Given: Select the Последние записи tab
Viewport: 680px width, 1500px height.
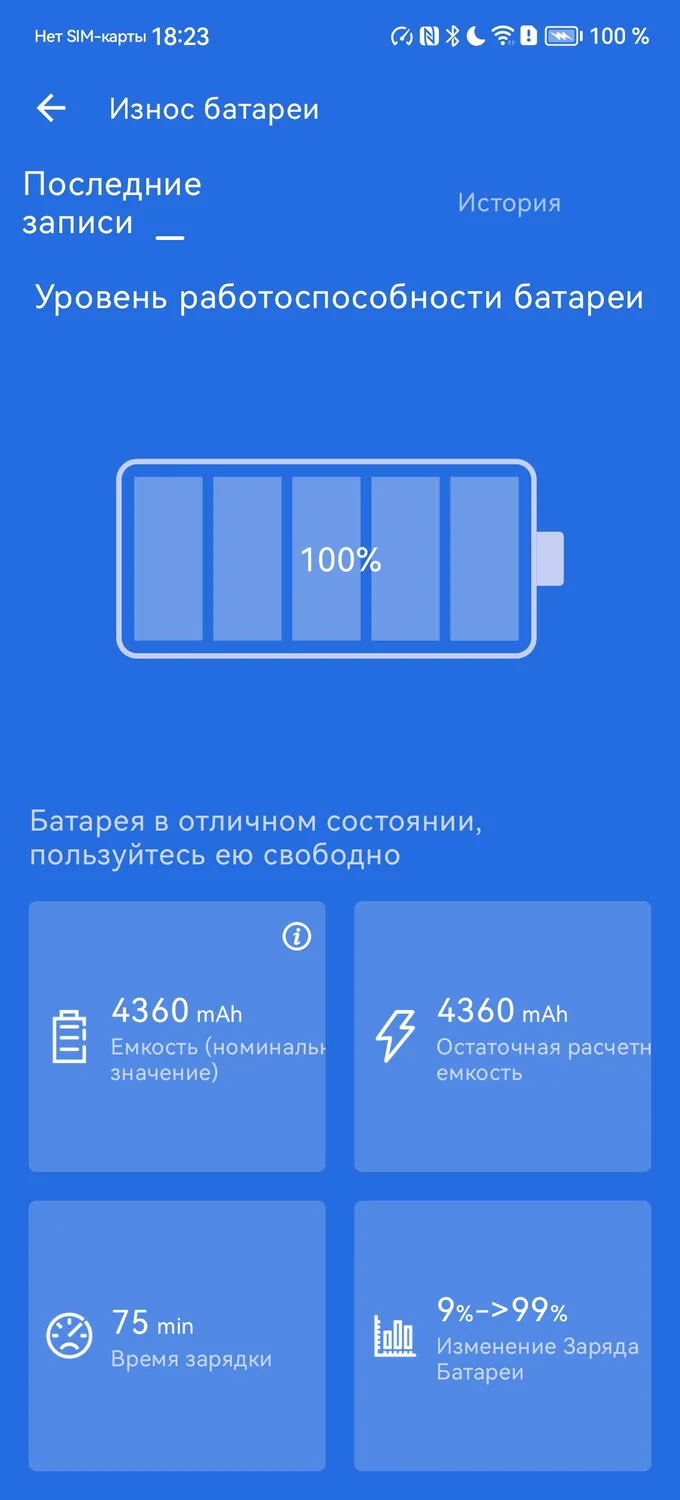Looking at the screenshot, I should pyautogui.click(x=112, y=203).
